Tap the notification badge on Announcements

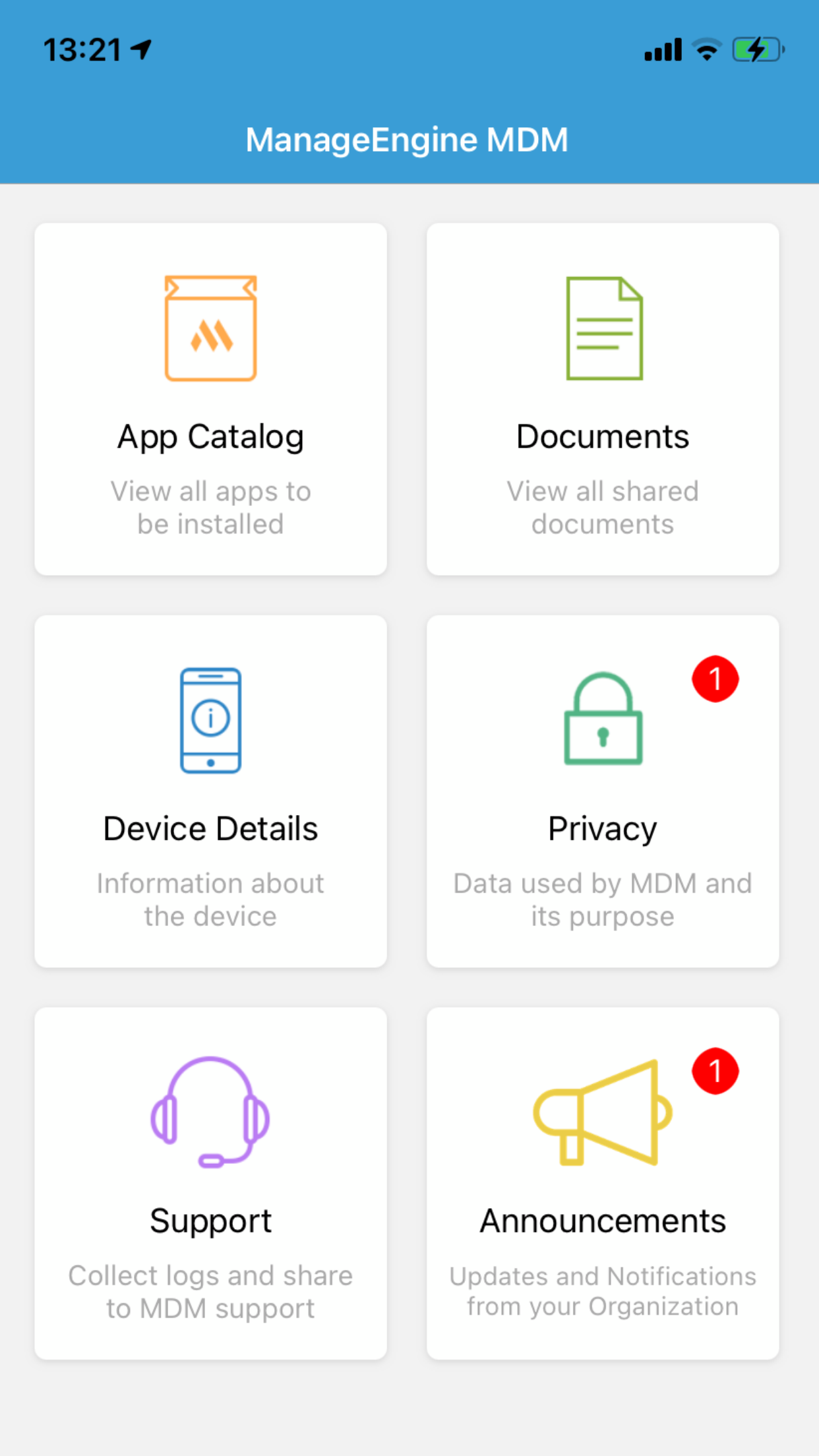pos(715,1070)
